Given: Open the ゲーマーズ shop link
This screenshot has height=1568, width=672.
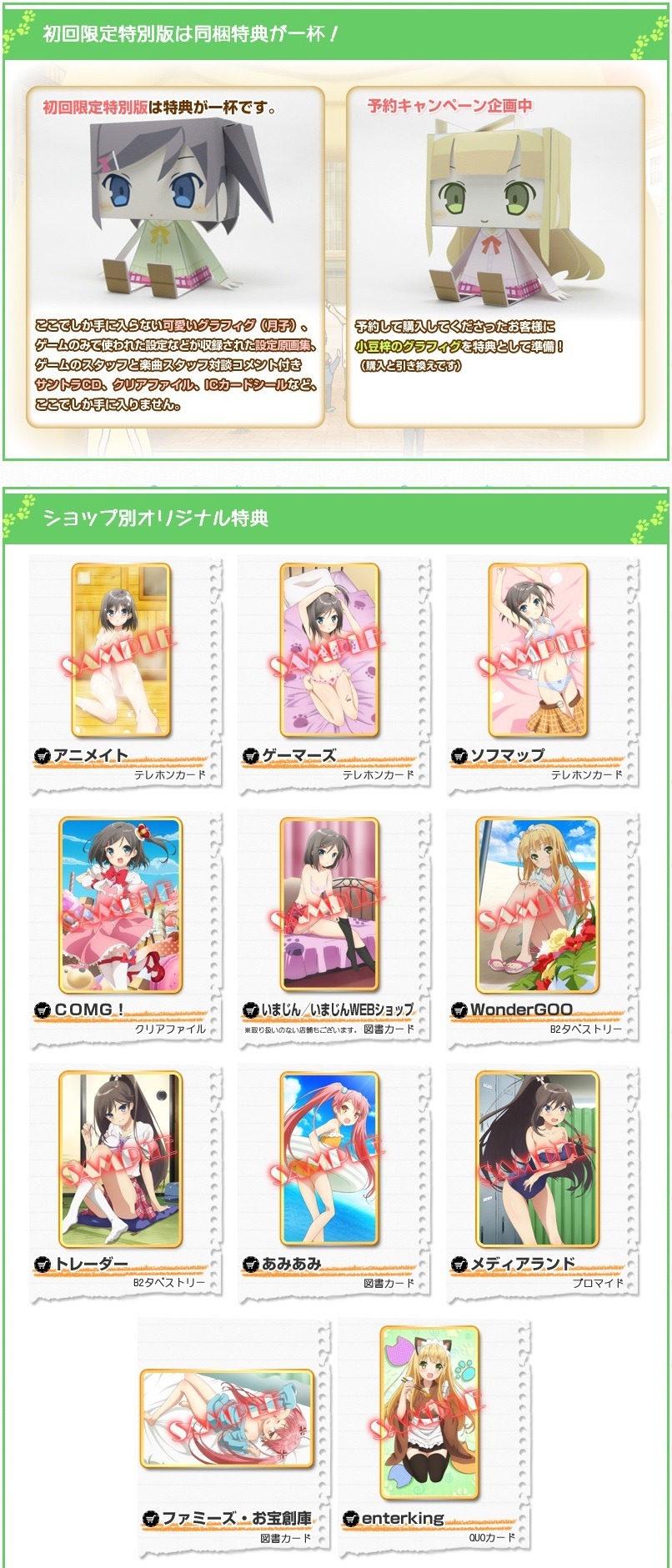Looking at the screenshot, I should point(298,756).
